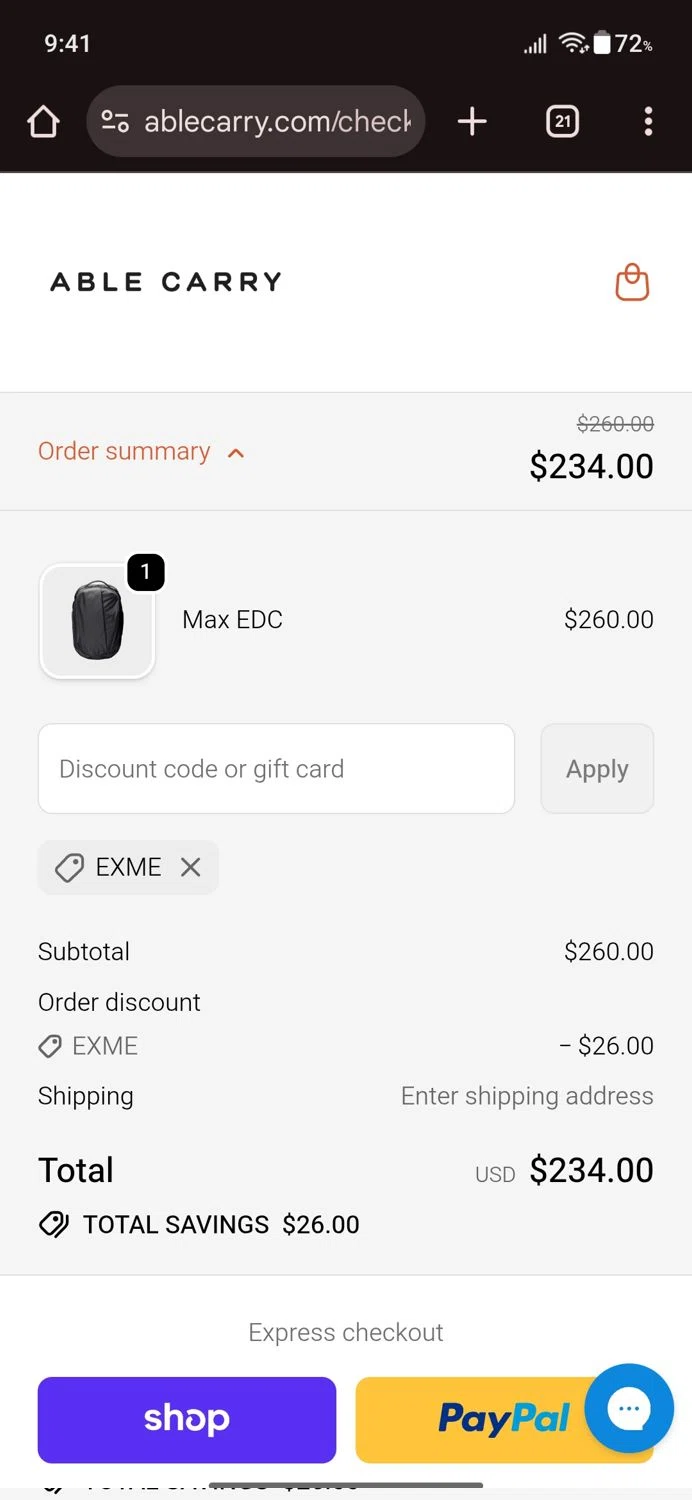Remove the EXME discount code
Screen dimensions: 692x1500
(x=190, y=867)
